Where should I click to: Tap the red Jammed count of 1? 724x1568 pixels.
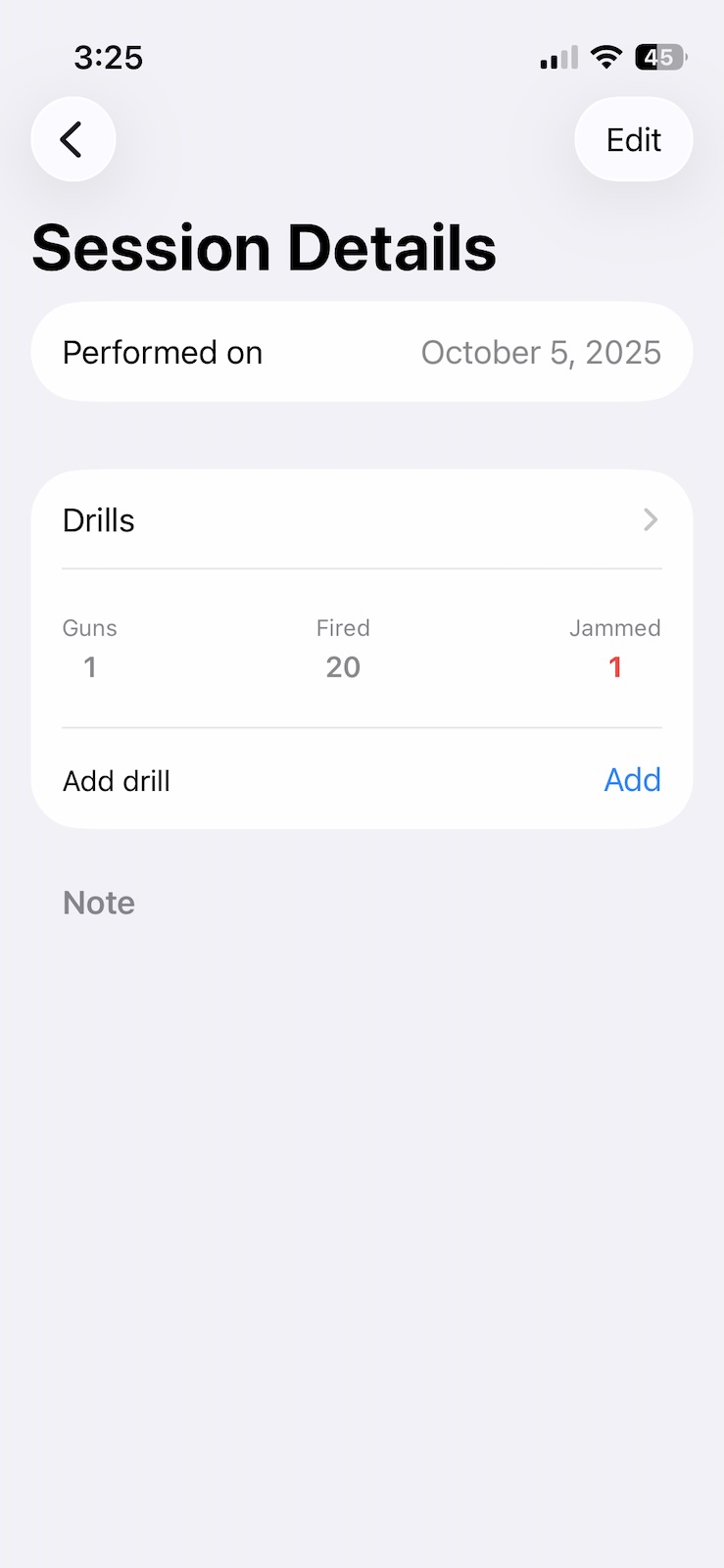click(x=615, y=666)
